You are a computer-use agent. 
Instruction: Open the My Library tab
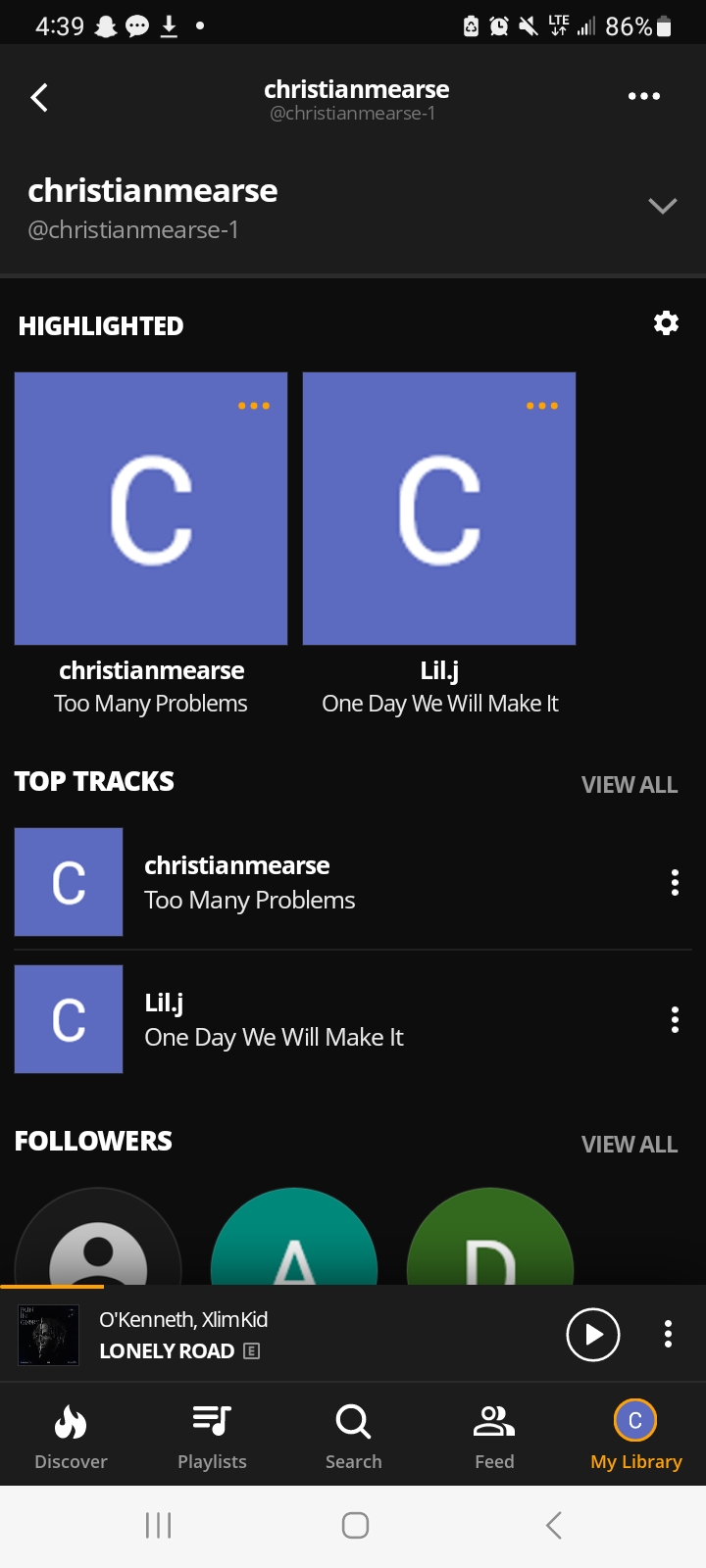coord(635,1436)
